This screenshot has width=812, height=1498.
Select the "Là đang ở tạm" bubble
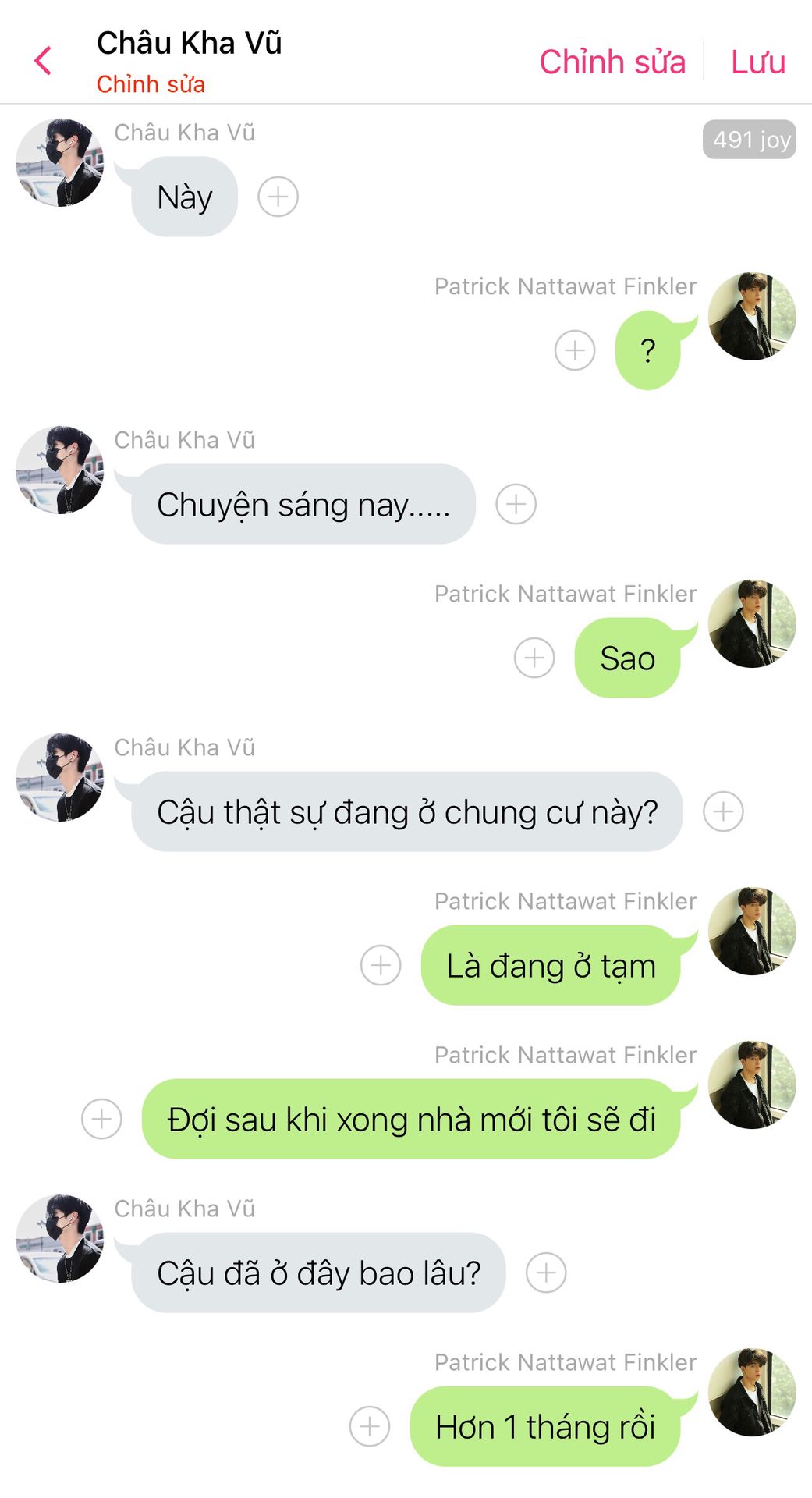[x=551, y=965]
